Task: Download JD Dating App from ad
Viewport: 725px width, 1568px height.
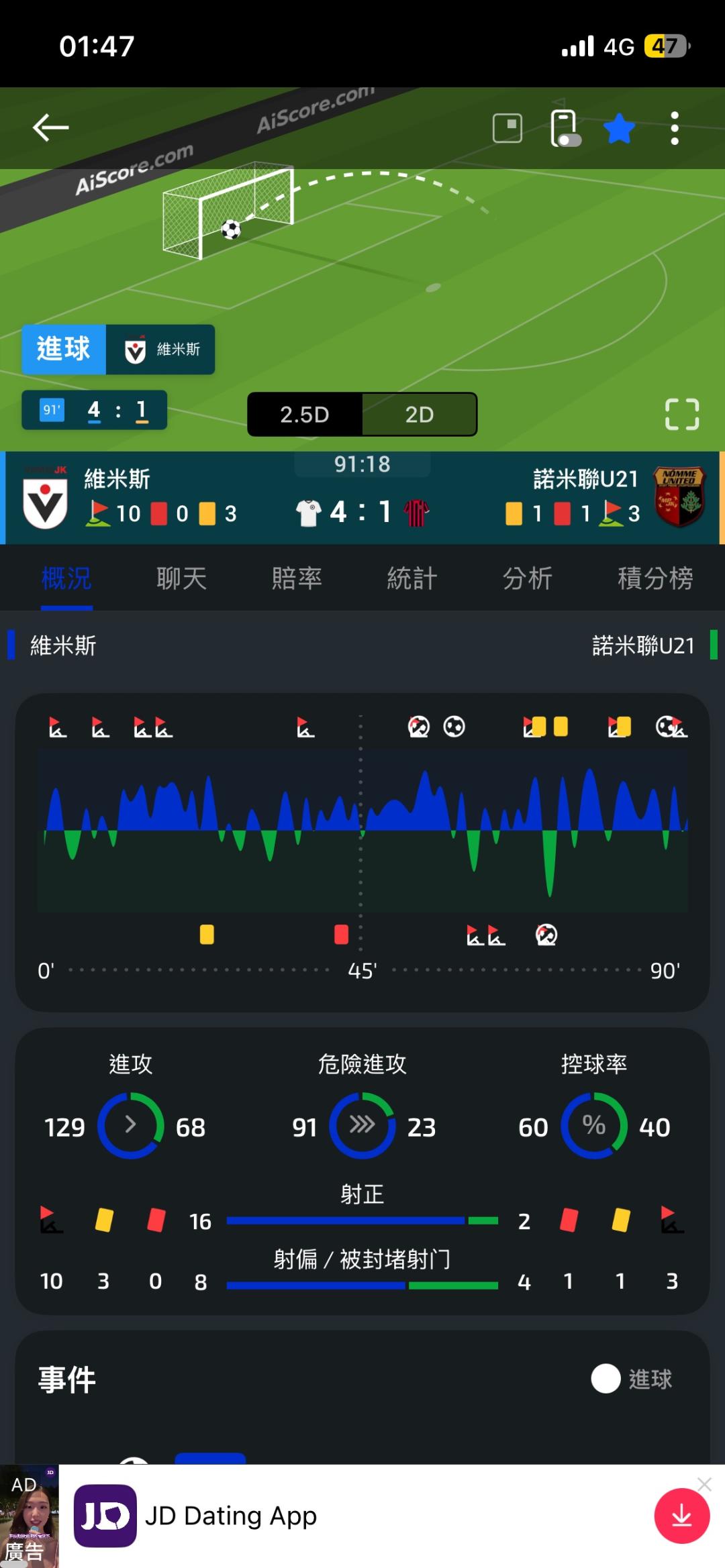Action: [x=682, y=1516]
